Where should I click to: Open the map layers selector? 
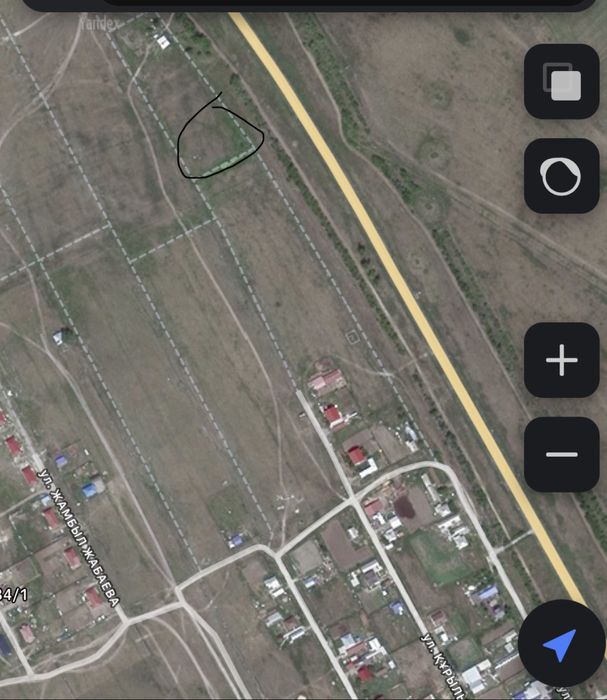pos(562,82)
